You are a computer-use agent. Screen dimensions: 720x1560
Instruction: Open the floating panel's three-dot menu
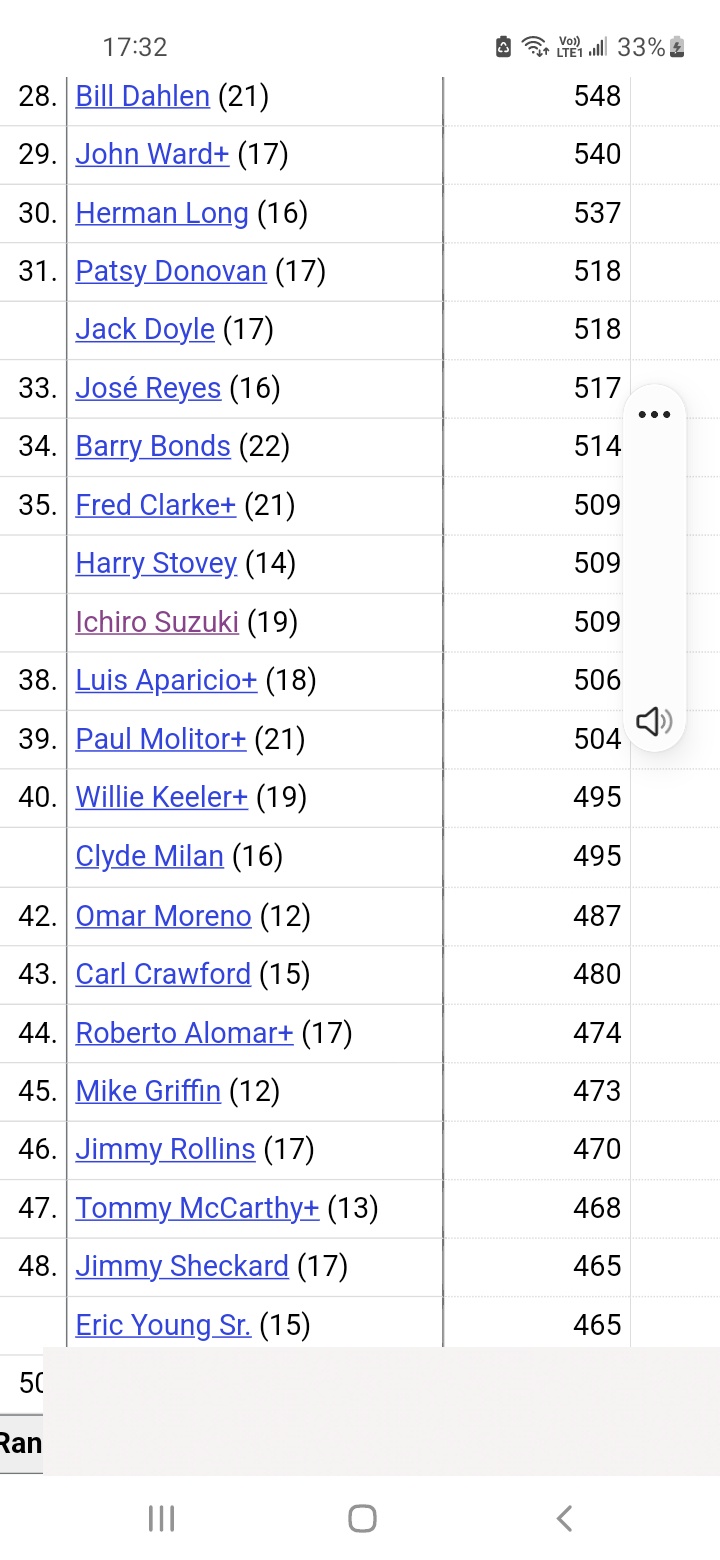pyautogui.click(x=654, y=414)
